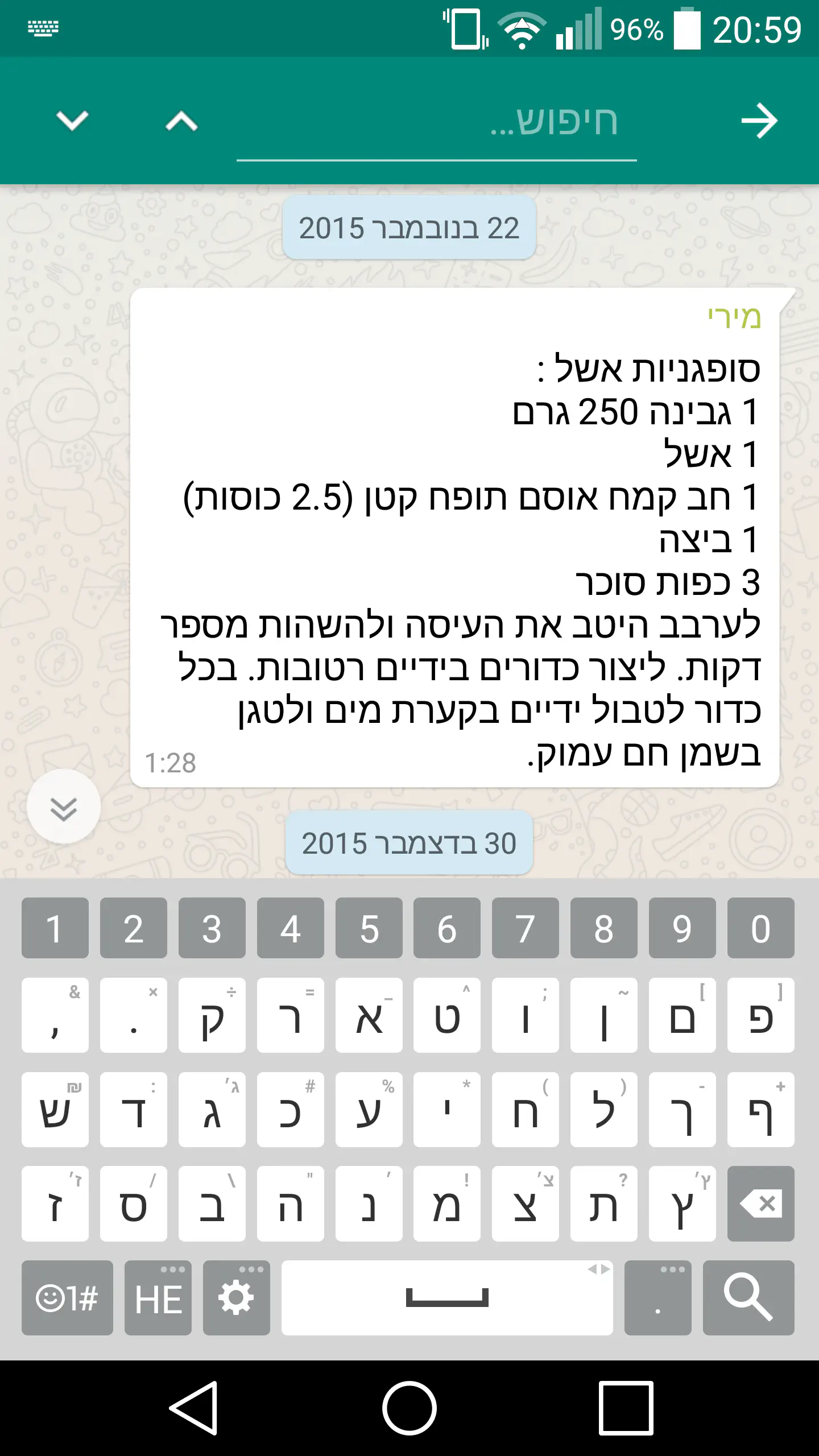Switch to the symbols and emoji keyboard
This screenshot has width=819, height=1456.
67,1298
